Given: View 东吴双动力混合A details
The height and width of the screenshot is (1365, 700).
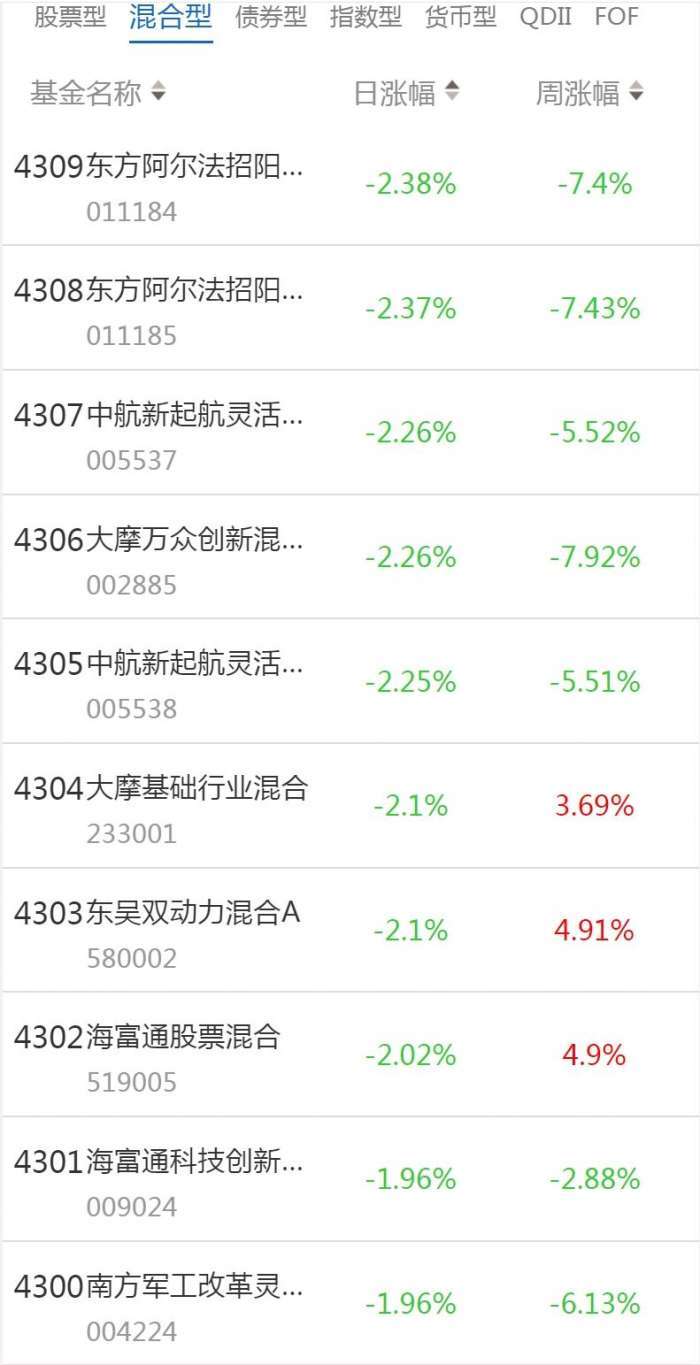Looking at the screenshot, I should (160, 931).
